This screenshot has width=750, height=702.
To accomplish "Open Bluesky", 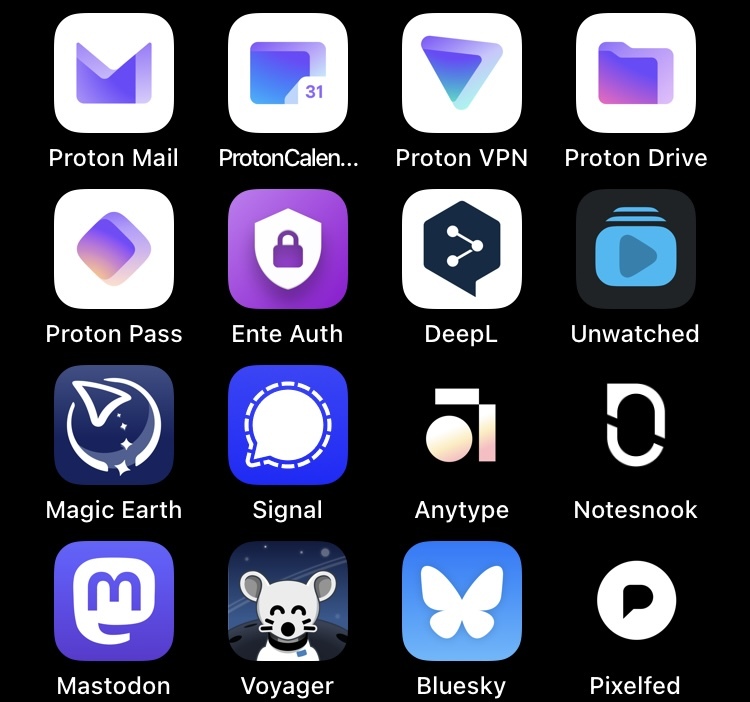I will pyautogui.click(x=462, y=601).
